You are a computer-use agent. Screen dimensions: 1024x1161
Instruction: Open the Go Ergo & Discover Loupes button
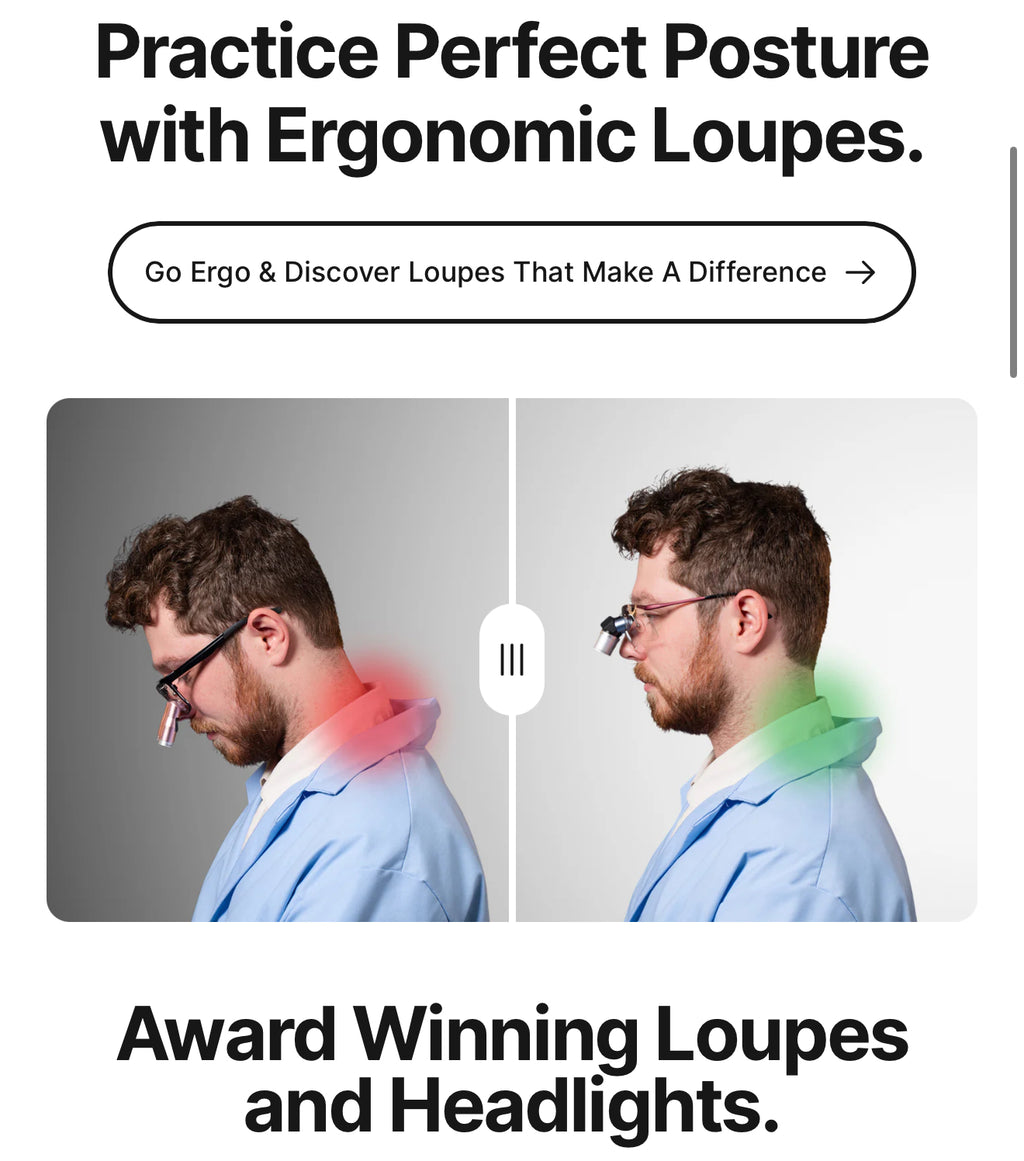point(511,272)
